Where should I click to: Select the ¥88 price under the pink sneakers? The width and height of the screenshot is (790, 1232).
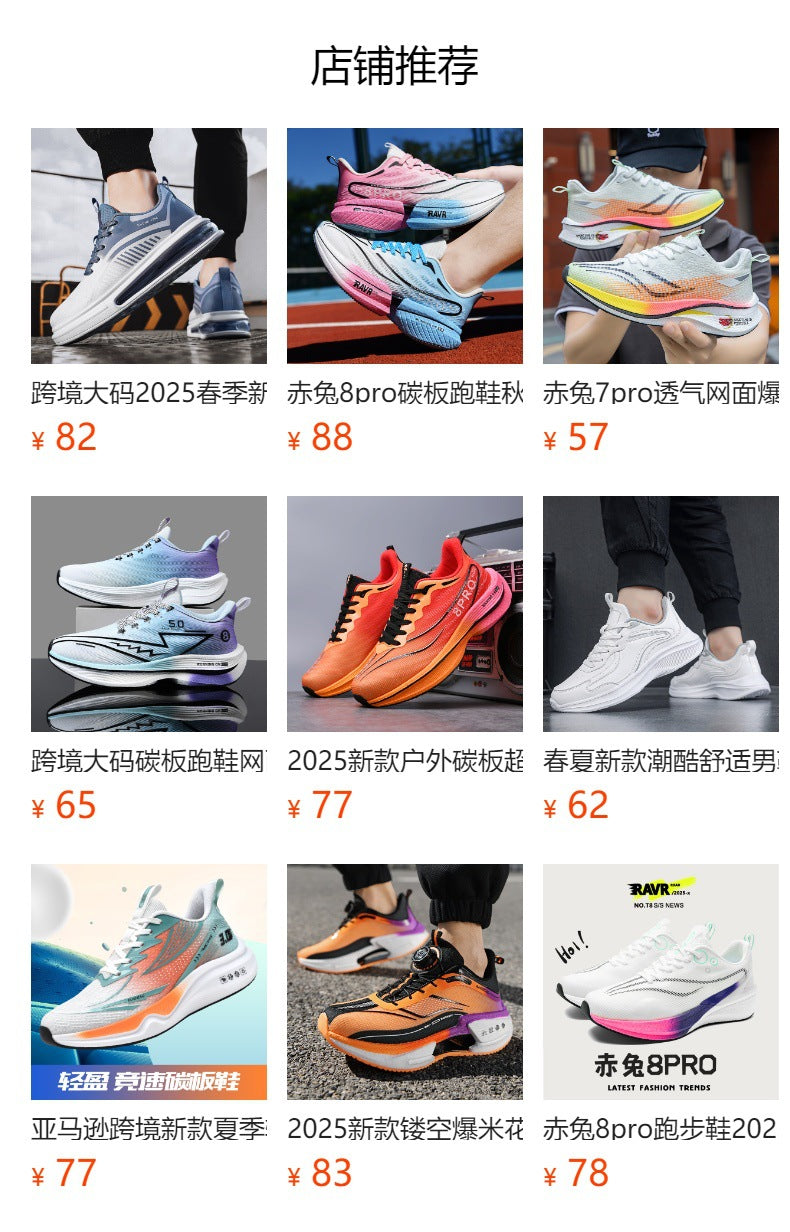click(318, 435)
